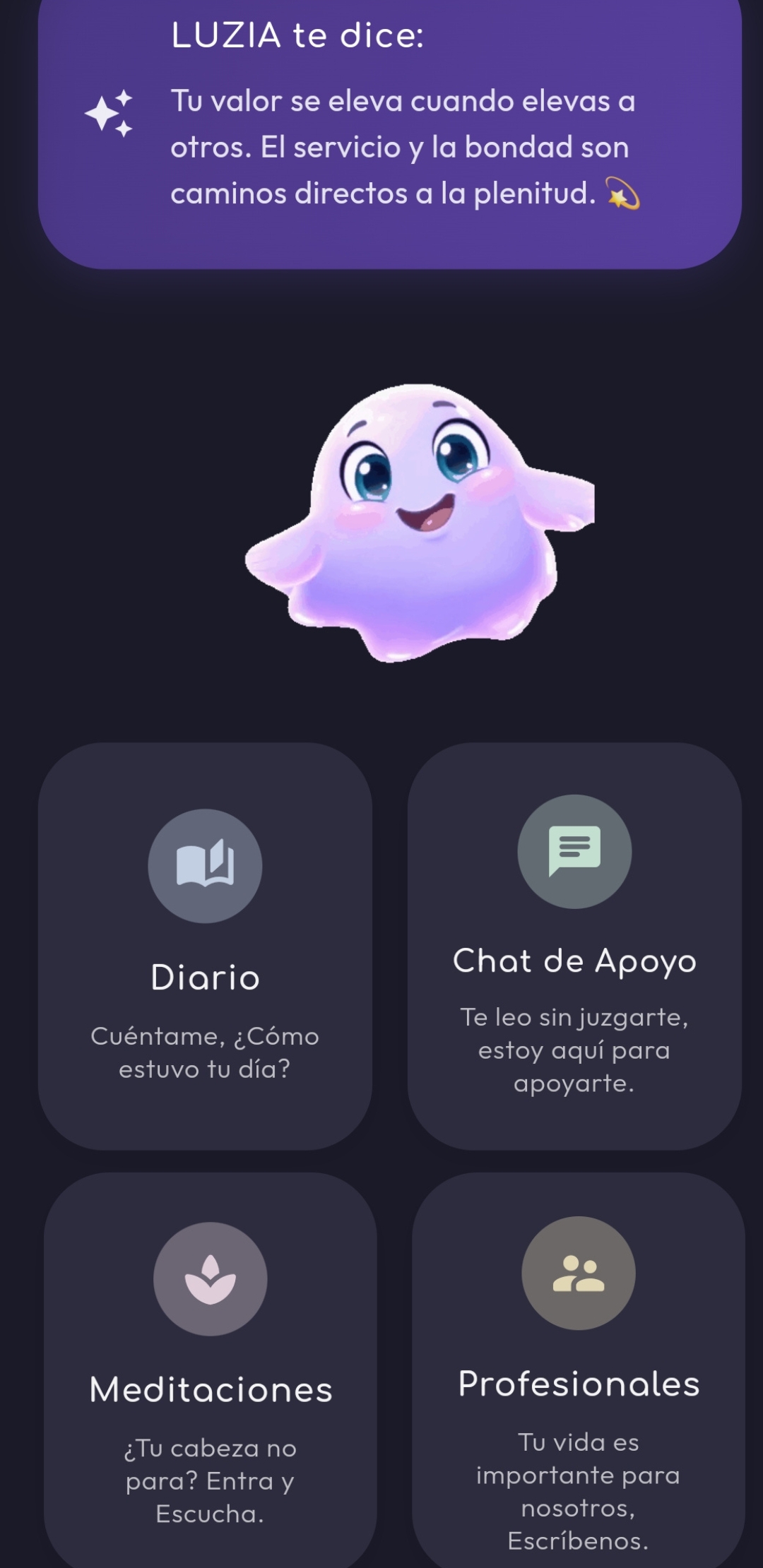Select the Chat de Apoyo title text
Viewport: 763px width, 1568px height.
574,961
